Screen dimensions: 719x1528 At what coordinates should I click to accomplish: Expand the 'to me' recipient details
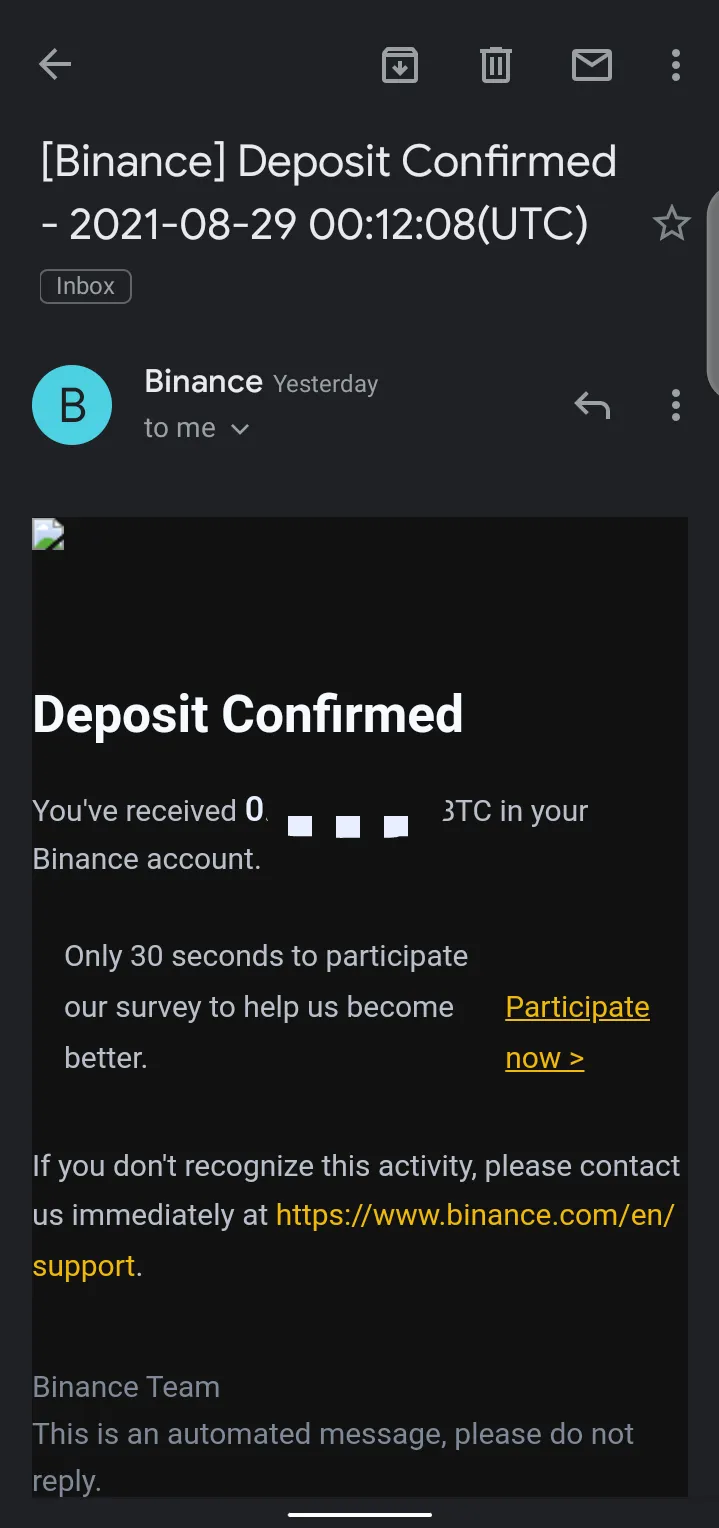197,429
